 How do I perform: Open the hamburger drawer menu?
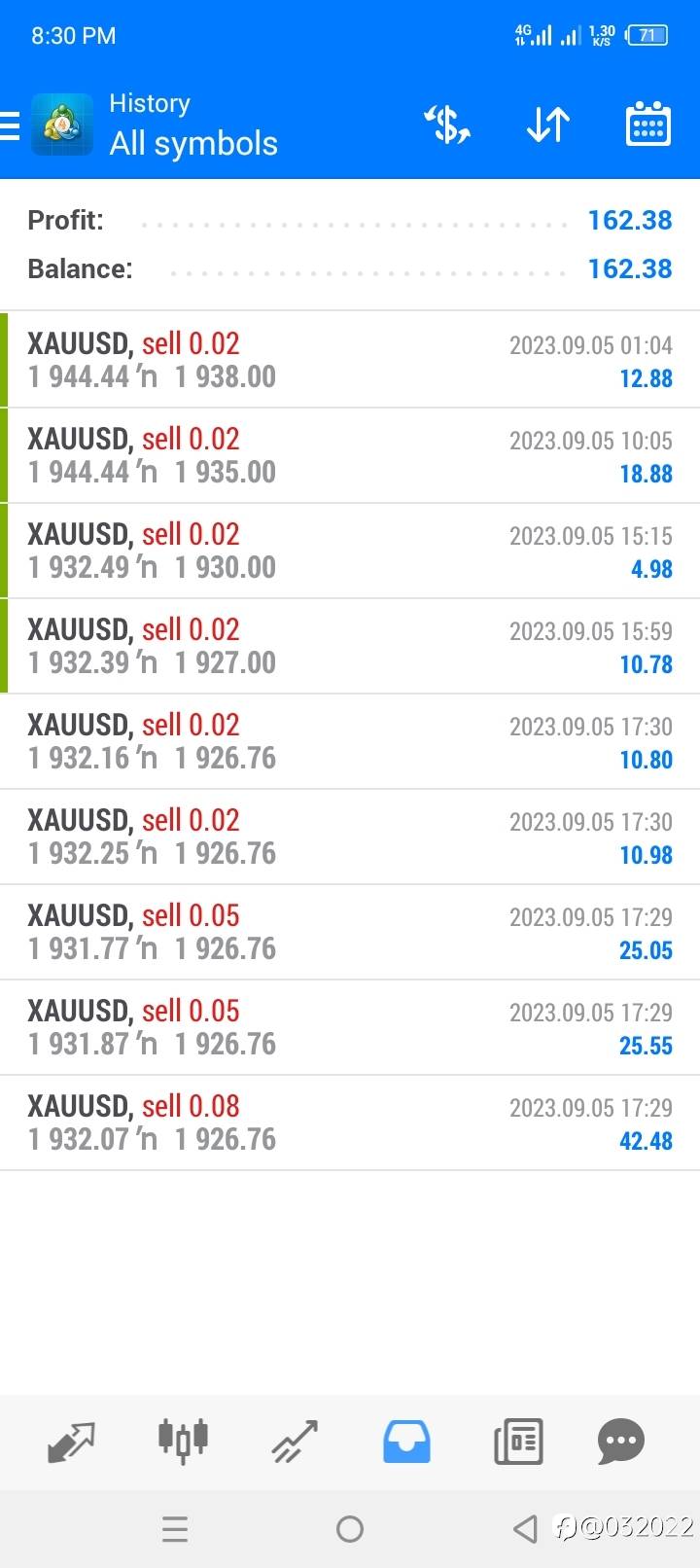[10, 125]
